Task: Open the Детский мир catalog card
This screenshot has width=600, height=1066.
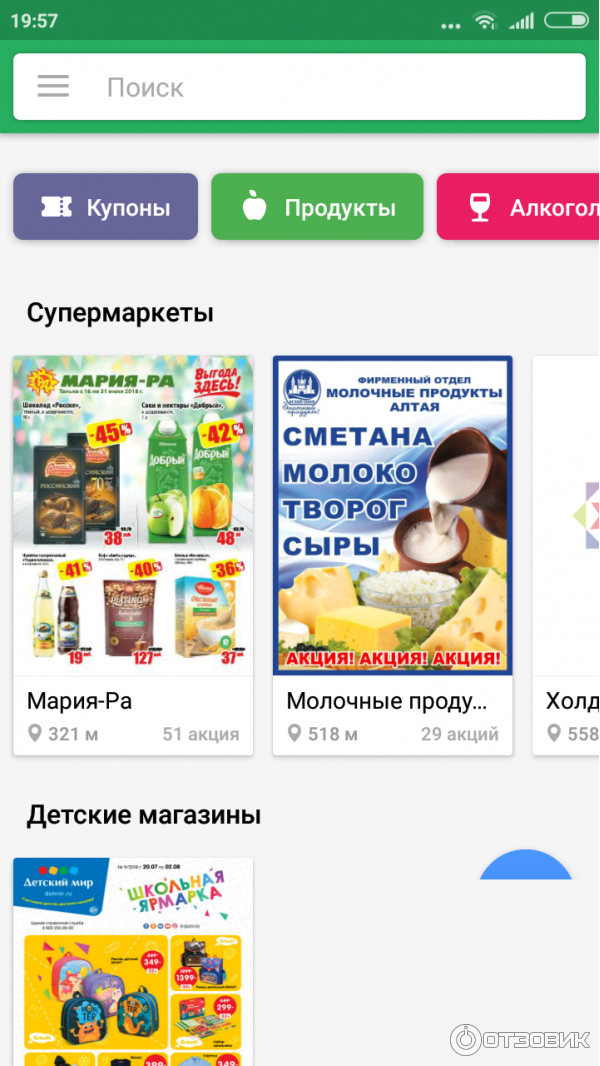Action: (133, 960)
